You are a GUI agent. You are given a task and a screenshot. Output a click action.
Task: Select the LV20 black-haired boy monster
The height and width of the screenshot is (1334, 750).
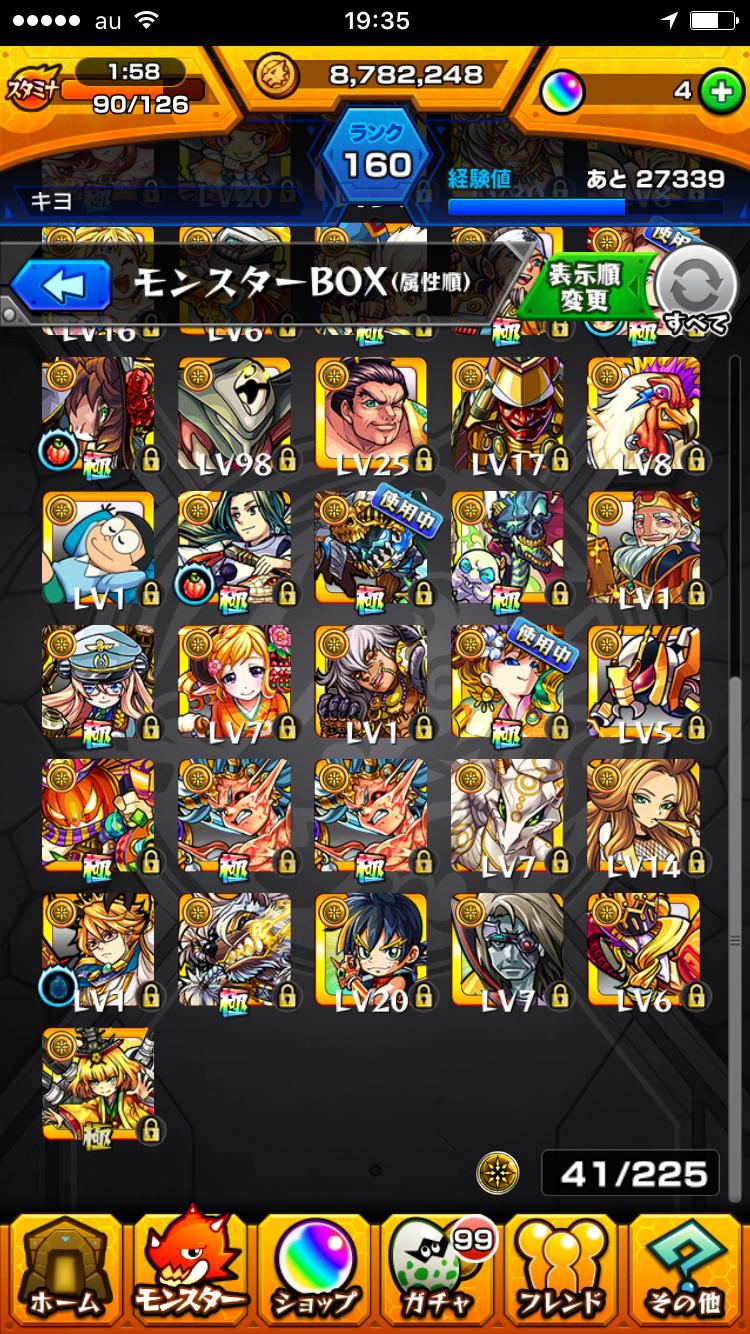(371, 949)
